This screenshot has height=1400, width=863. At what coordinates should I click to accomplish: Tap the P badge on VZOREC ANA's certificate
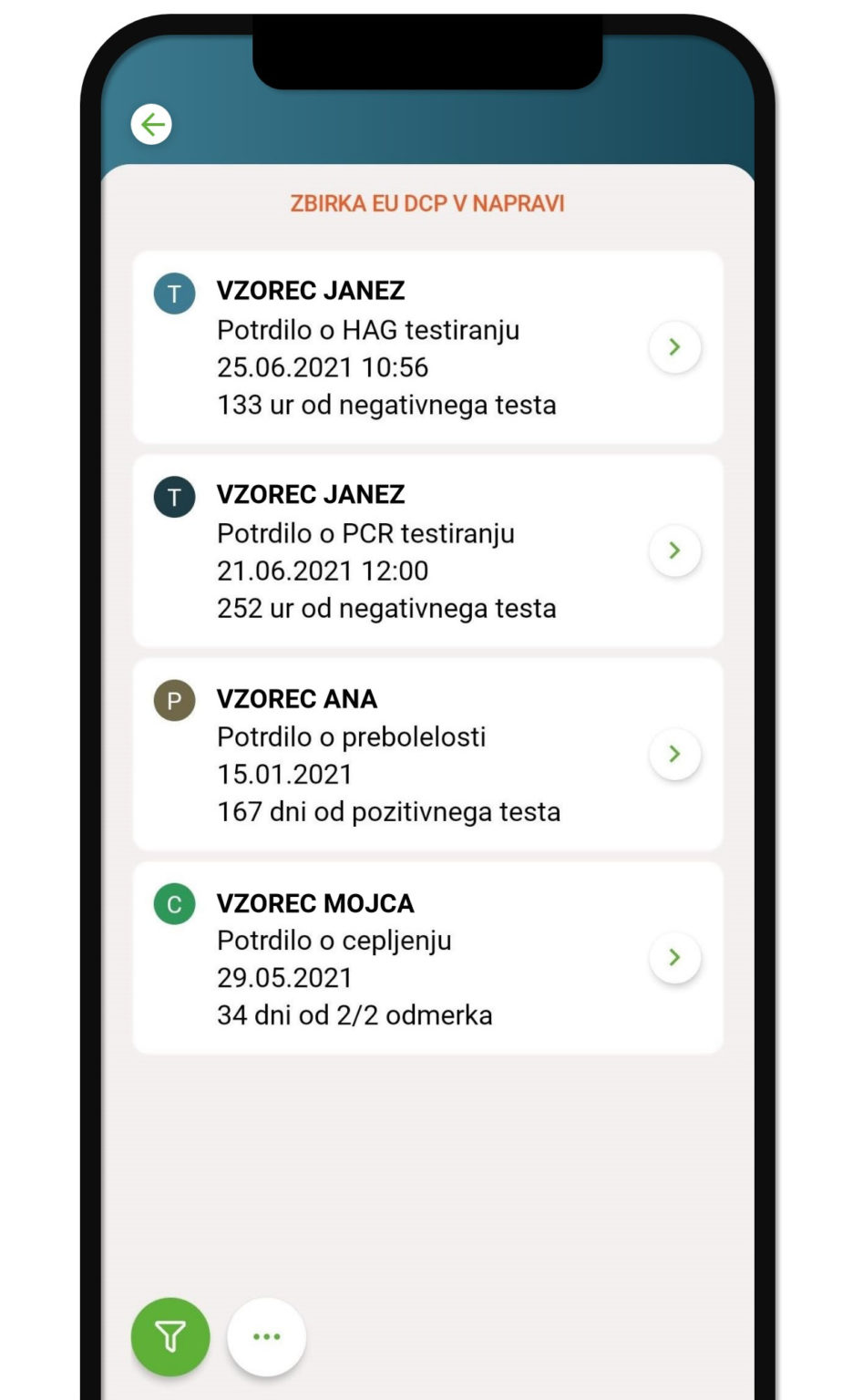click(174, 701)
